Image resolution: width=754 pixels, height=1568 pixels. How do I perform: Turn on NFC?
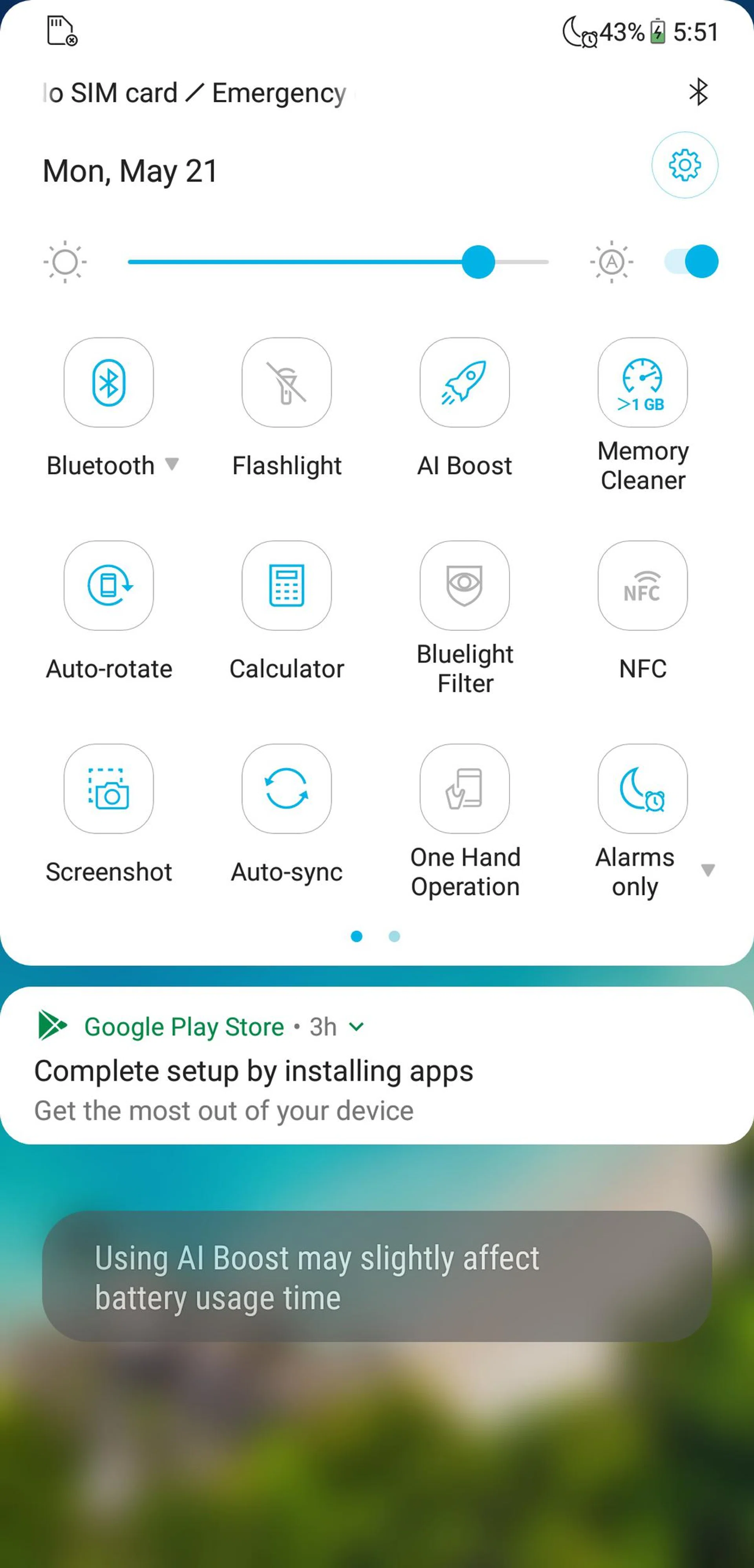[x=642, y=586]
